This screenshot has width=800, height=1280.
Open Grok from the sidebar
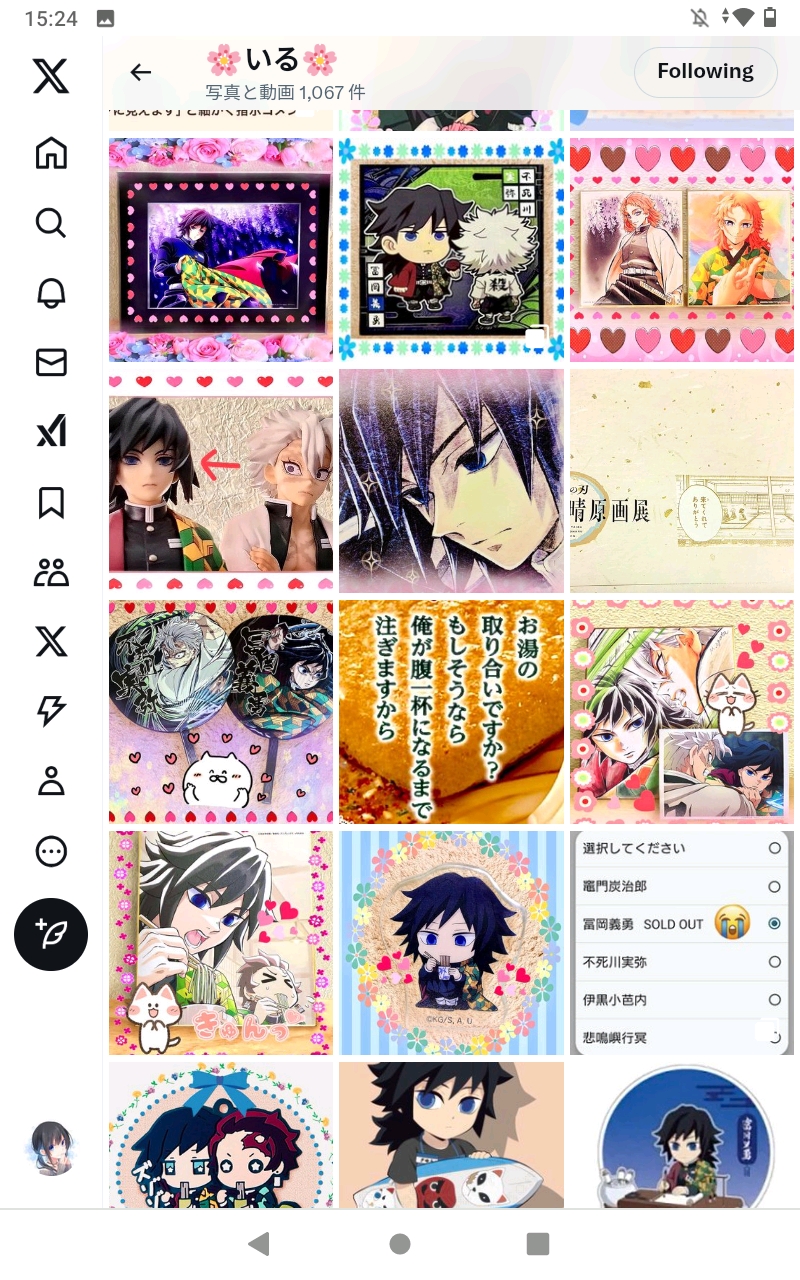[51, 431]
